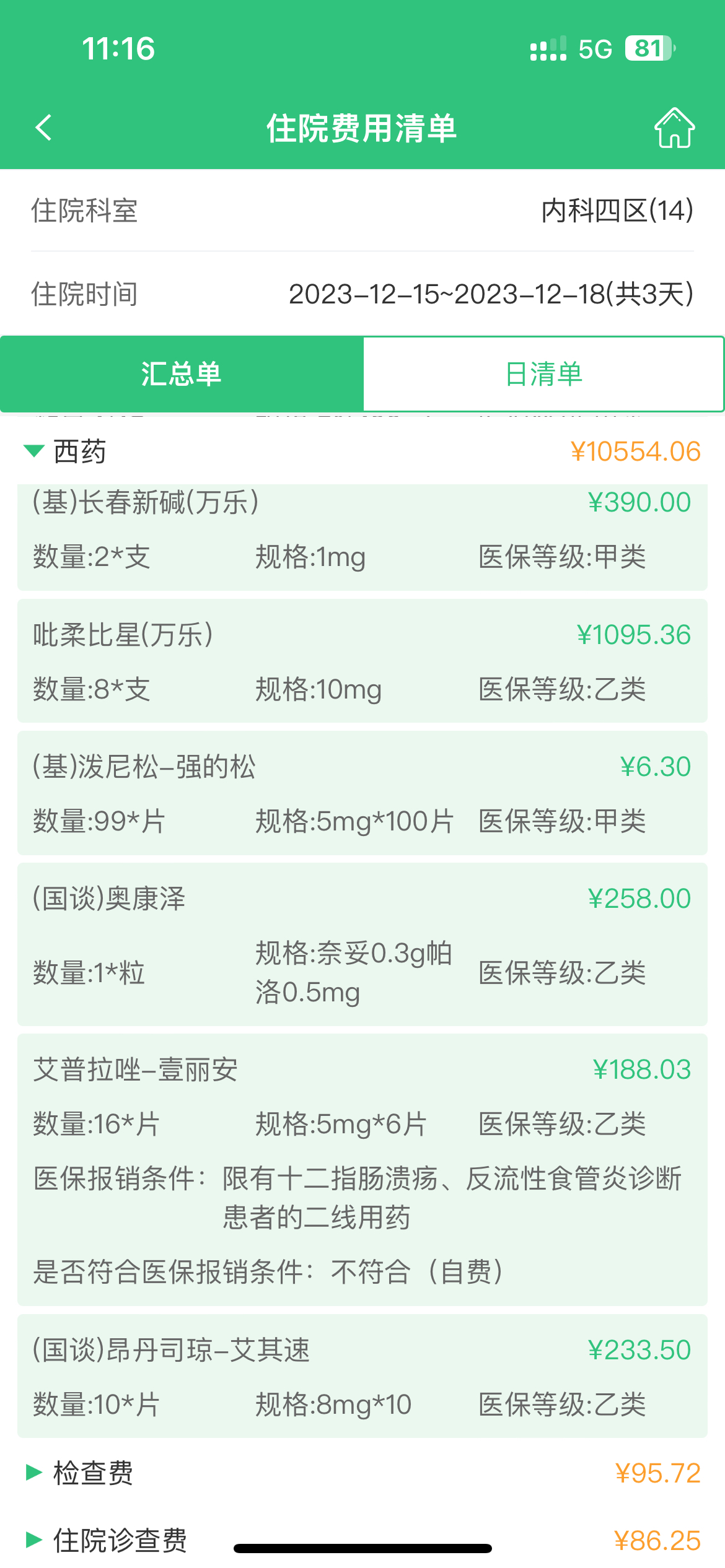Image resolution: width=725 pixels, height=1568 pixels.
Task: Collapse the 西药 category
Action: (362, 451)
